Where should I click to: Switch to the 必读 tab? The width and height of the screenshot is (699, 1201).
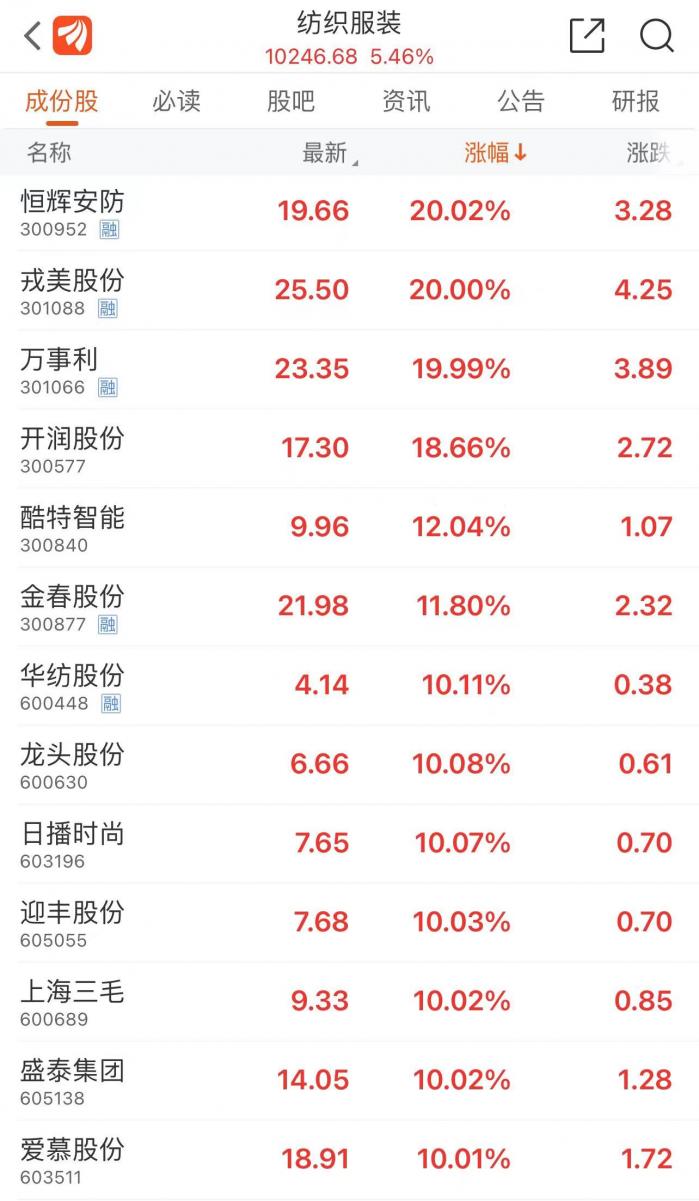(176, 101)
